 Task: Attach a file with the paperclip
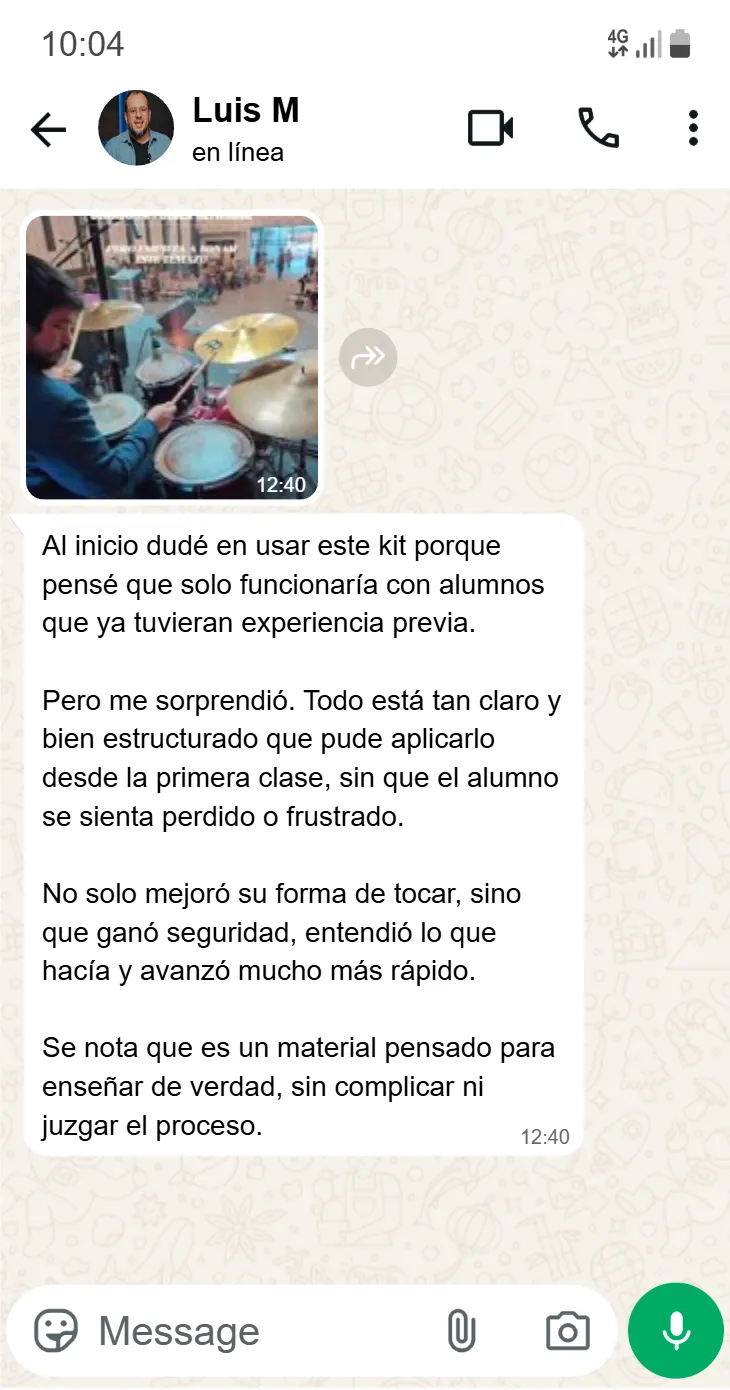[x=461, y=1331]
